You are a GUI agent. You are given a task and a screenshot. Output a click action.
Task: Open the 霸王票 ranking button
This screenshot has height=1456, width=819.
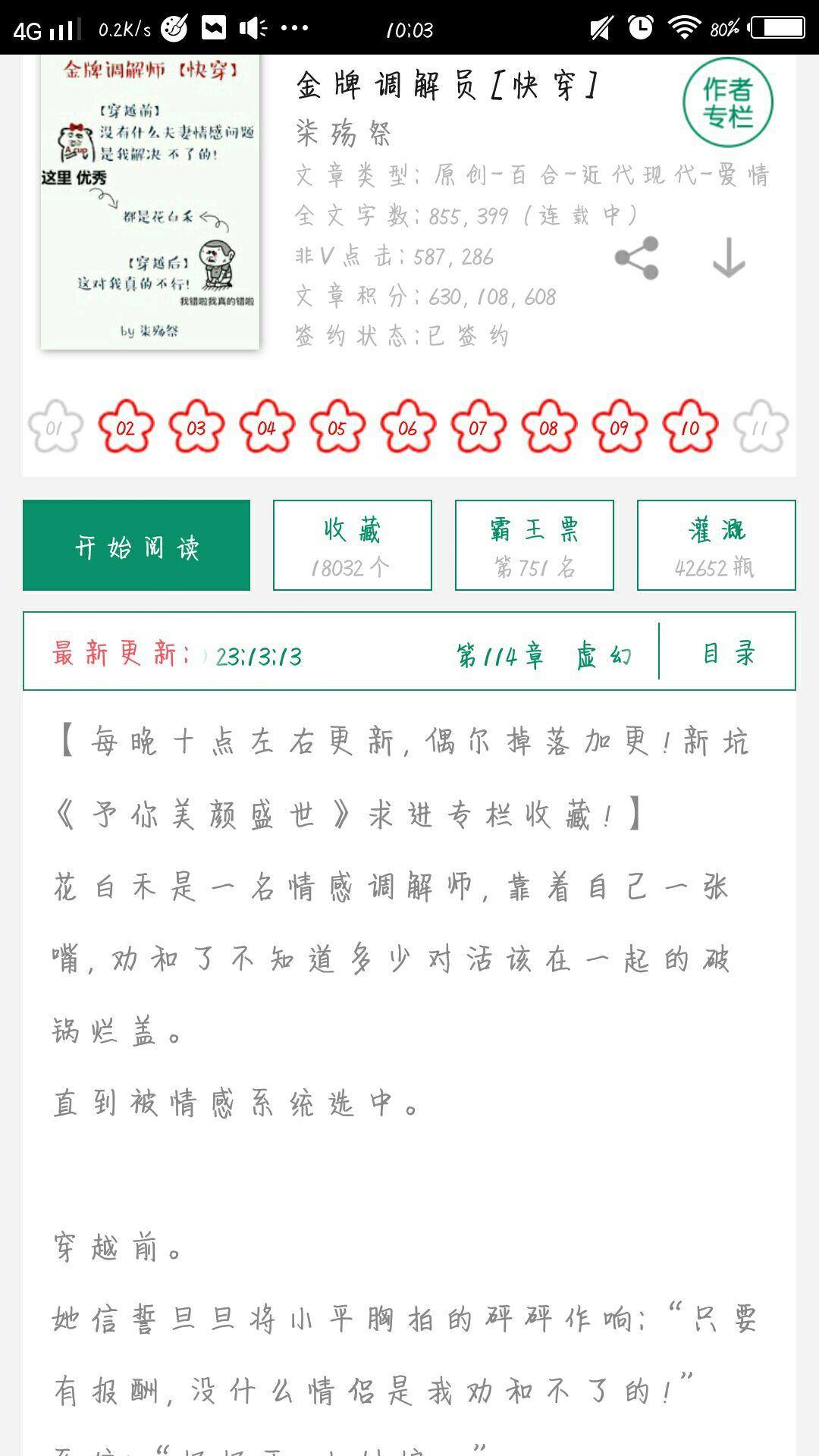535,545
